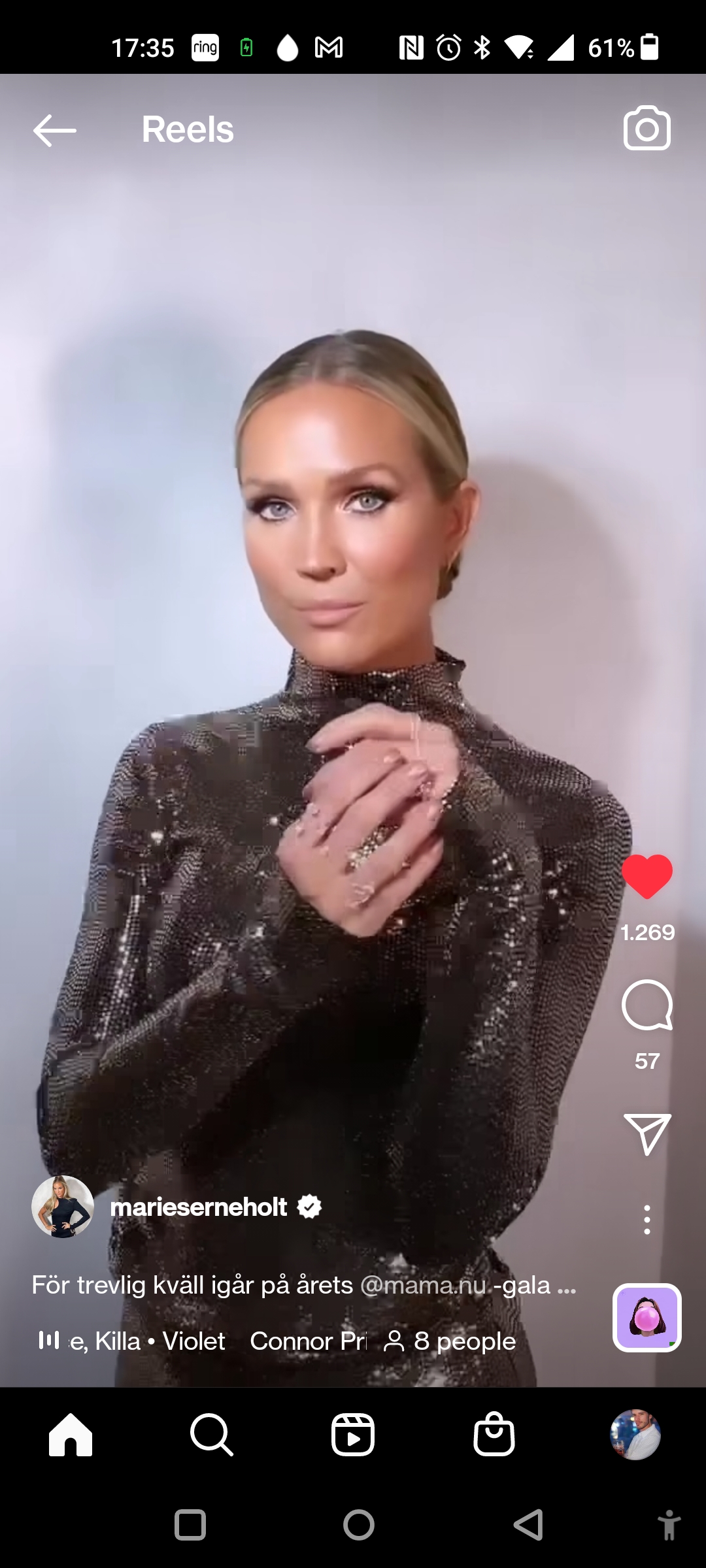Open system recent apps
This screenshot has height=1568, width=706.
[190, 1526]
